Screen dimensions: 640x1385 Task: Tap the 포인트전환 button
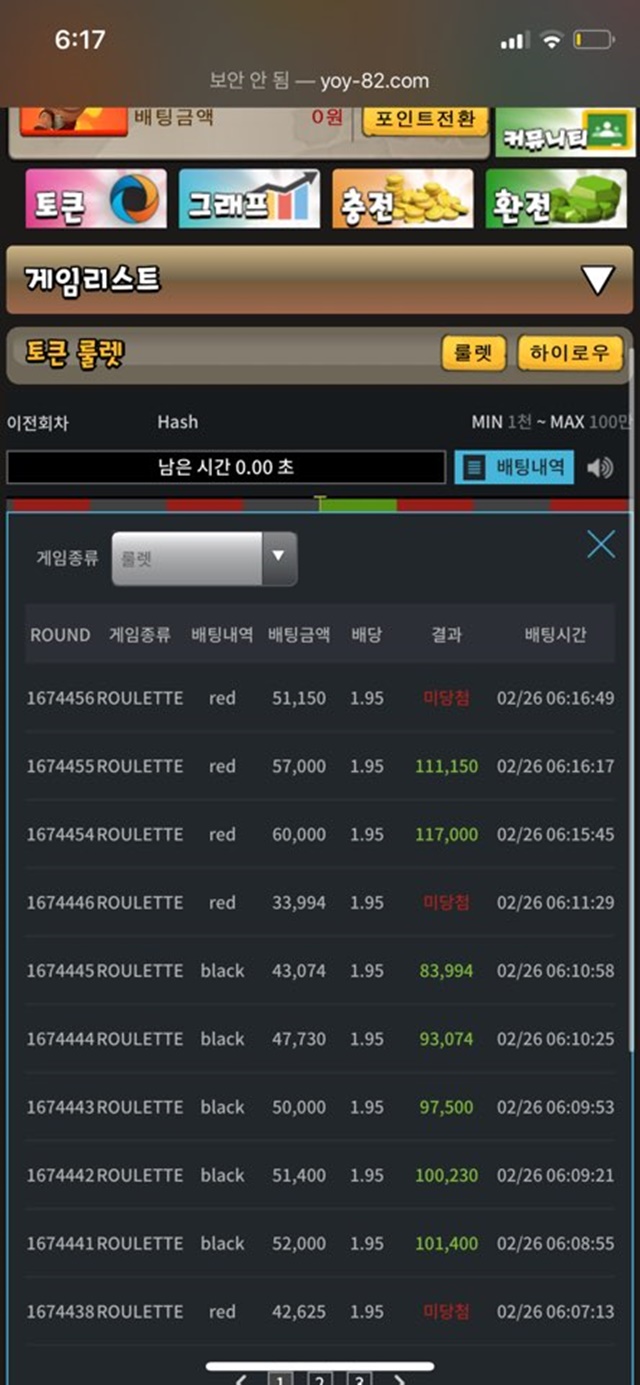[424, 120]
